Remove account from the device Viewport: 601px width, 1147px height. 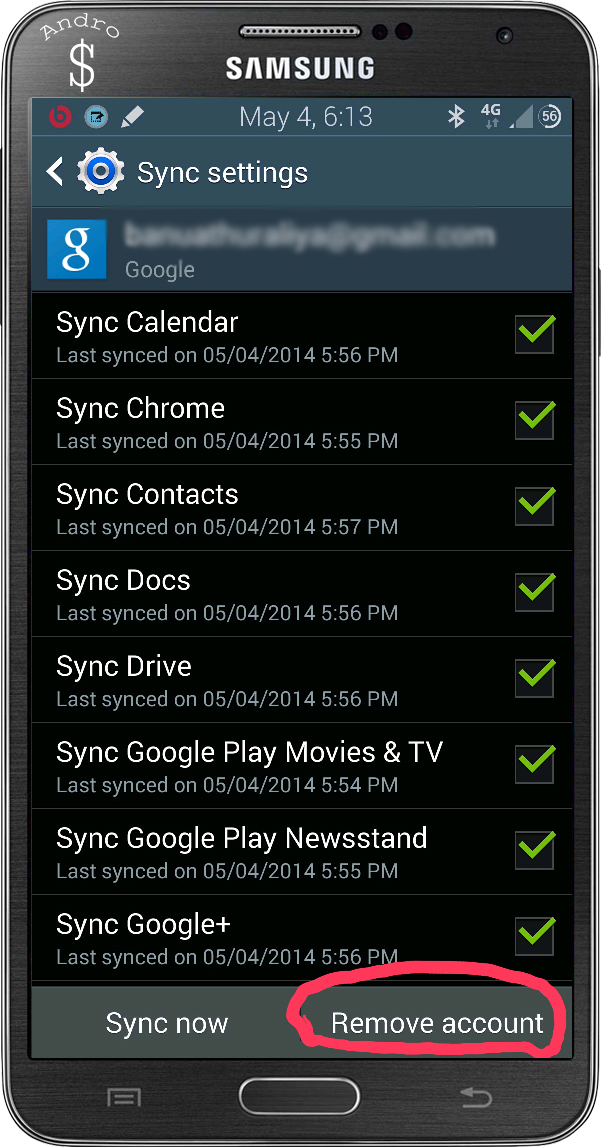[437, 1023]
